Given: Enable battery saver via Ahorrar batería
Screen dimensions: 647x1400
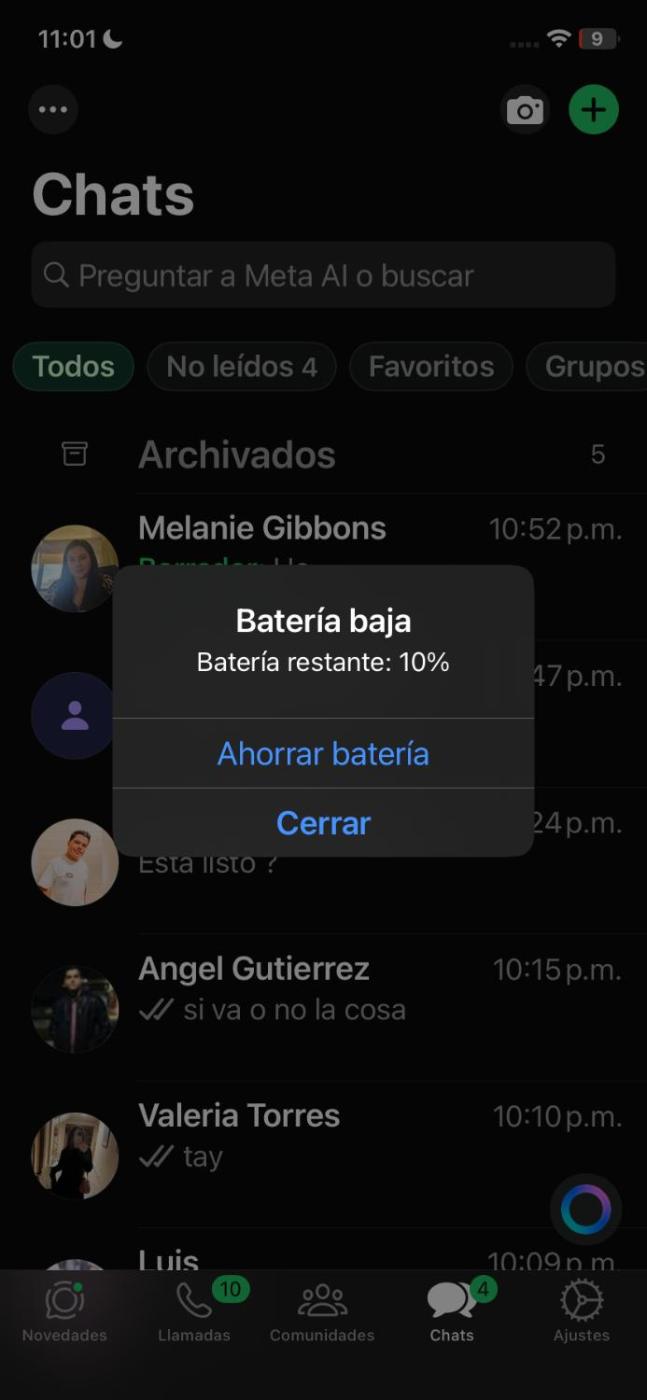Looking at the screenshot, I should pos(323,753).
